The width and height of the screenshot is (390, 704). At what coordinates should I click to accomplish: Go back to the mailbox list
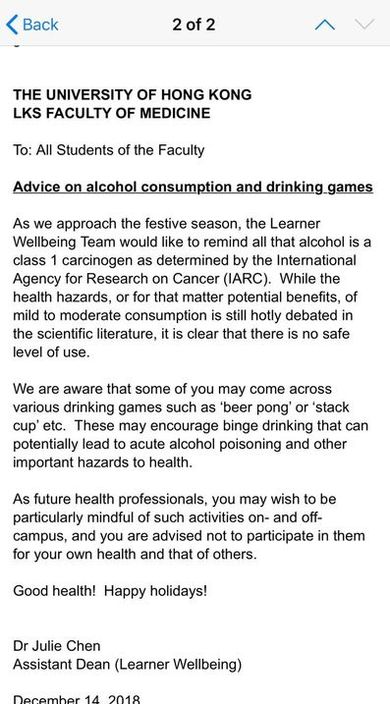[x=32, y=24]
